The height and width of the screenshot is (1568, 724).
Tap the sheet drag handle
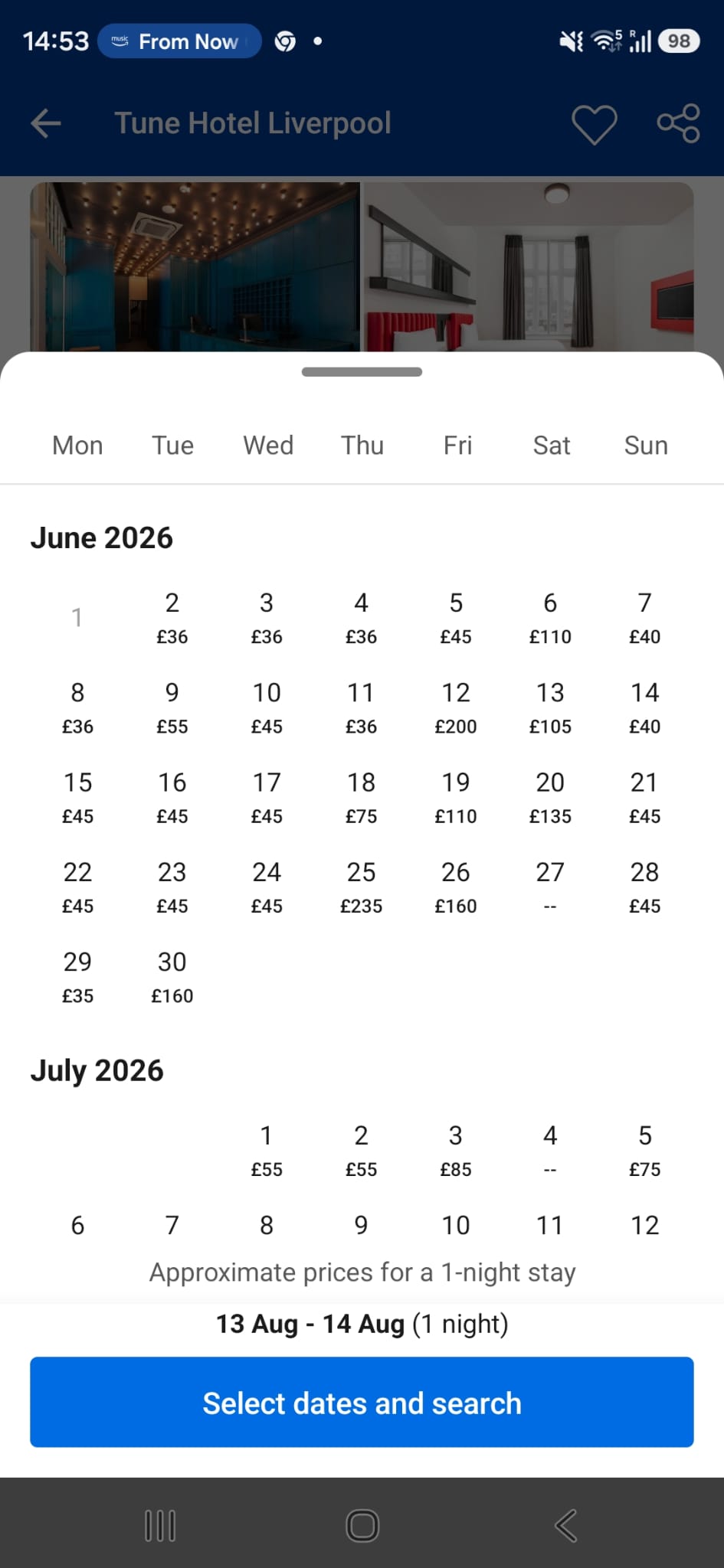coord(362,372)
